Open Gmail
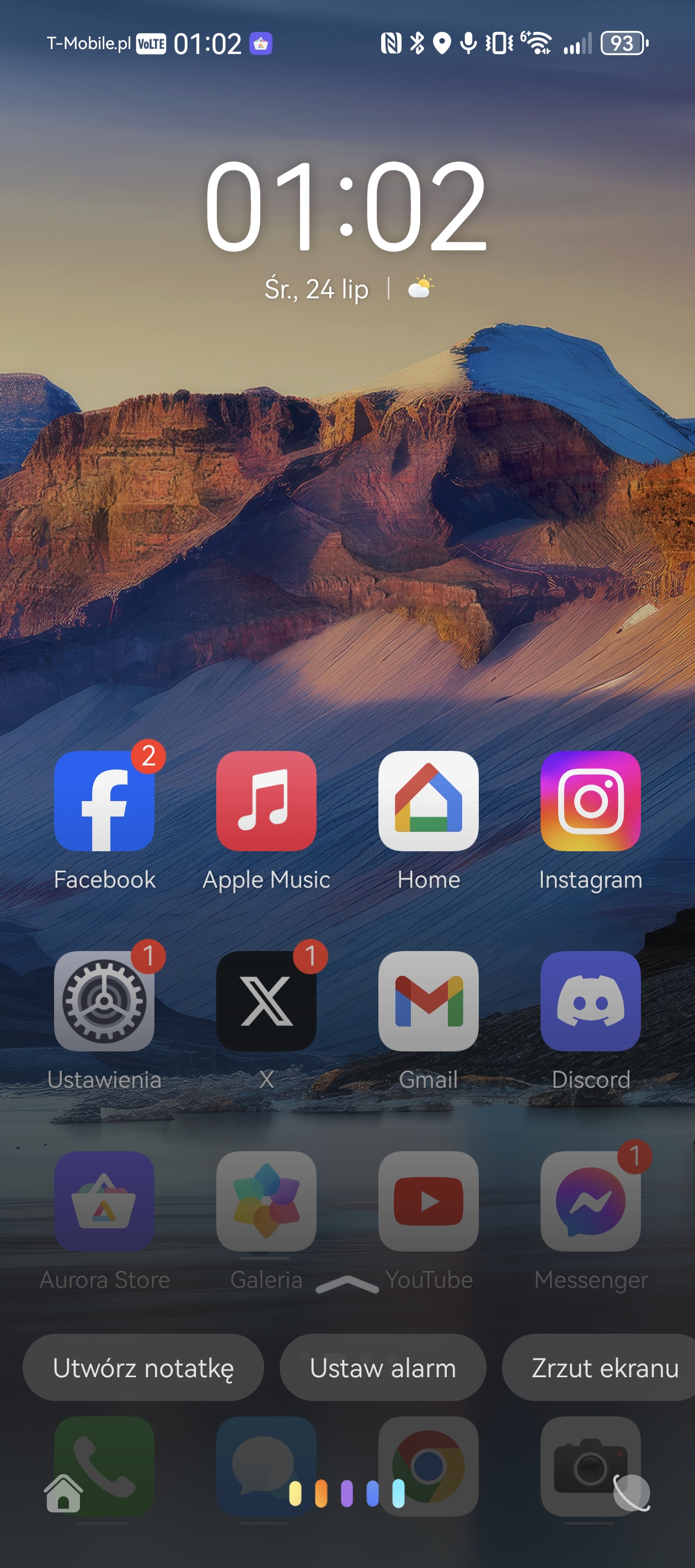 point(428,1001)
